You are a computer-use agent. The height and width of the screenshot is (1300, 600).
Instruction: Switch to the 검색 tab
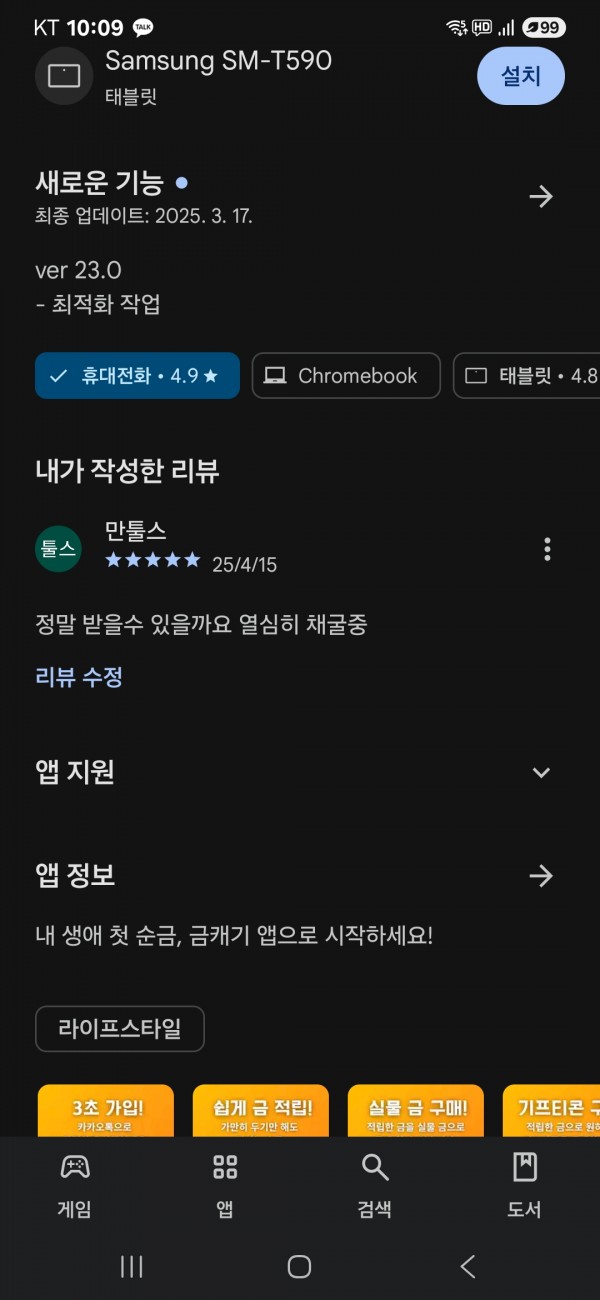click(375, 1185)
